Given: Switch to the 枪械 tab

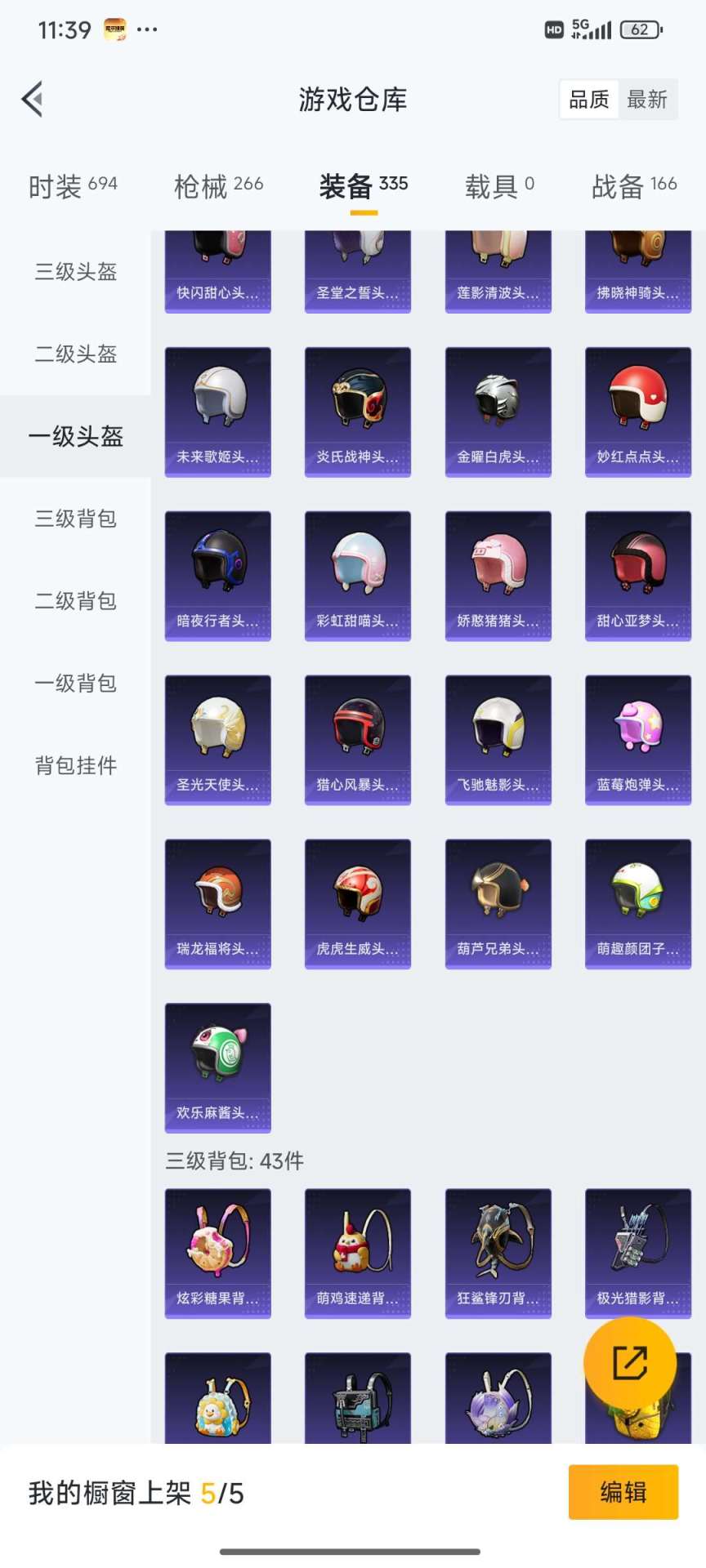Looking at the screenshot, I should coord(217,186).
